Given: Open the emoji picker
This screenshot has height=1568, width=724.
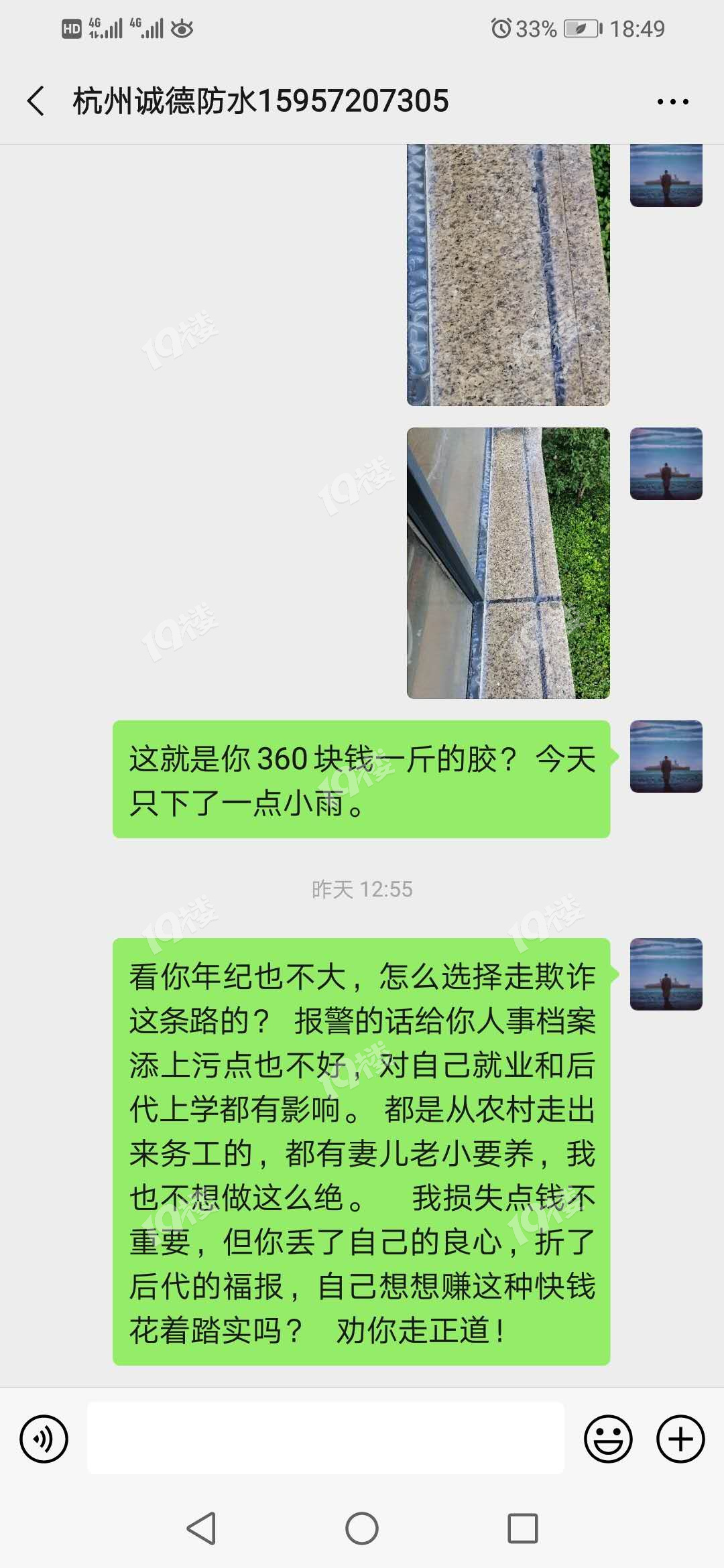Looking at the screenshot, I should coord(608,1439).
